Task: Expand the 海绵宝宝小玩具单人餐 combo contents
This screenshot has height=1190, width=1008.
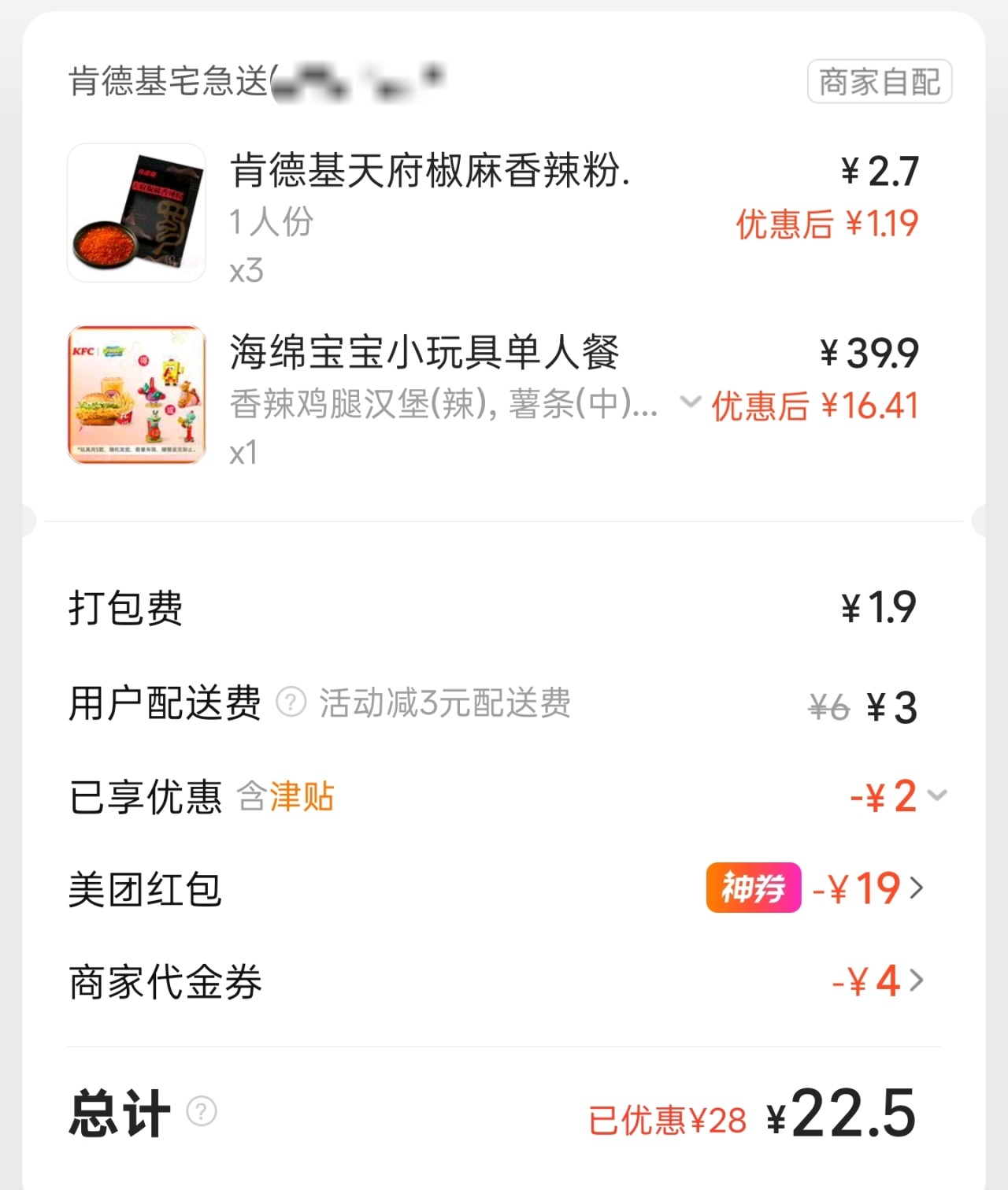Action: coord(690,402)
